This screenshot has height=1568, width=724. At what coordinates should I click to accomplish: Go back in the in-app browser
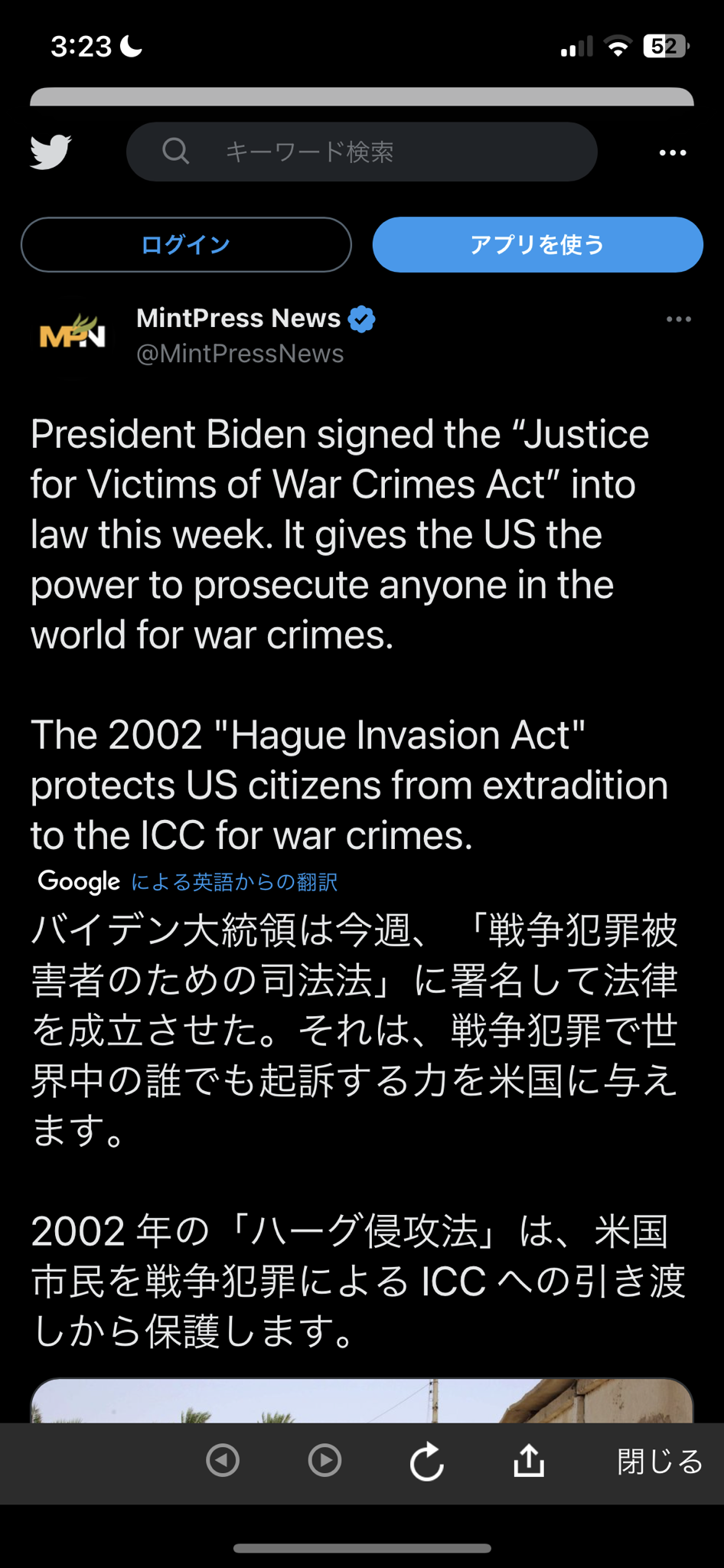pyautogui.click(x=223, y=1461)
